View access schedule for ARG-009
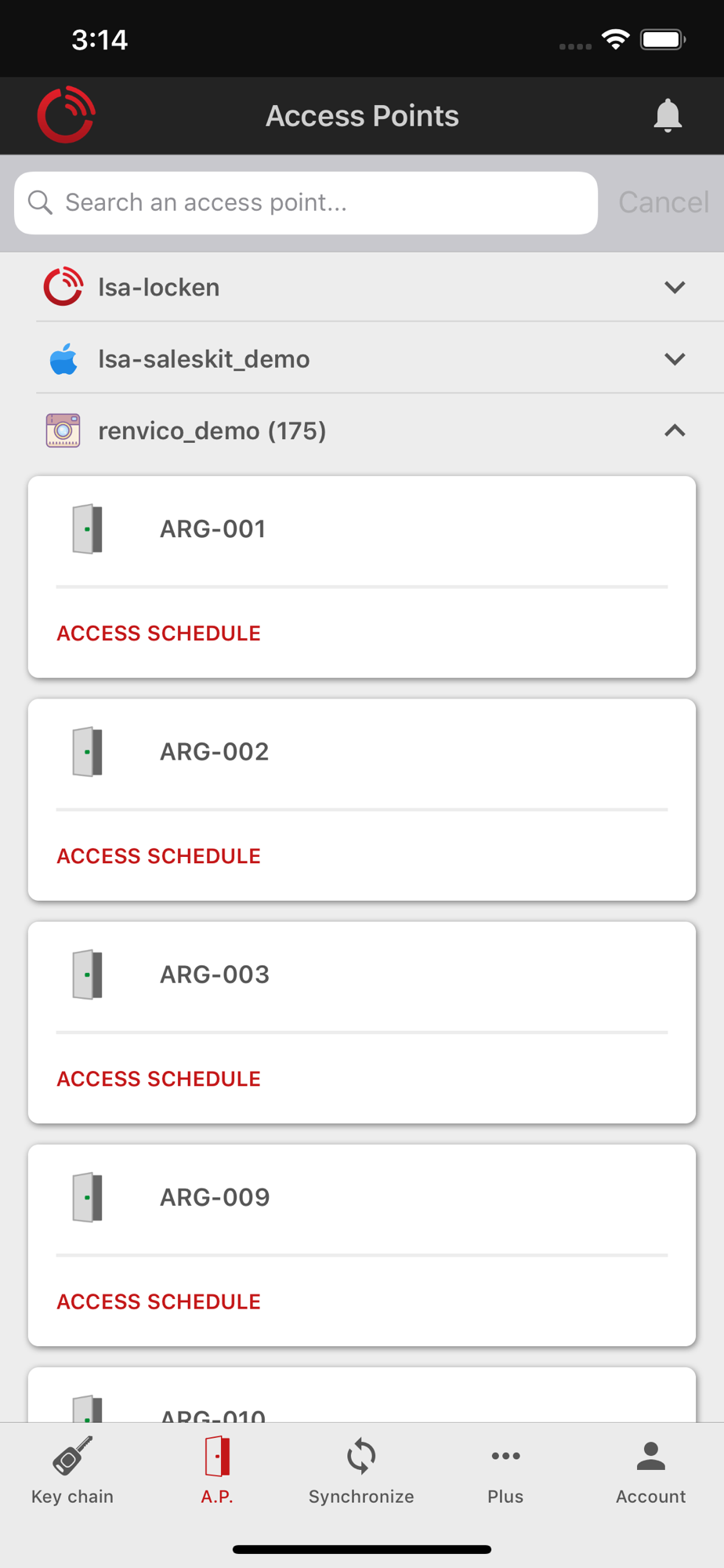Screen dimensions: 724x1568 click(x=159, y=1301)
